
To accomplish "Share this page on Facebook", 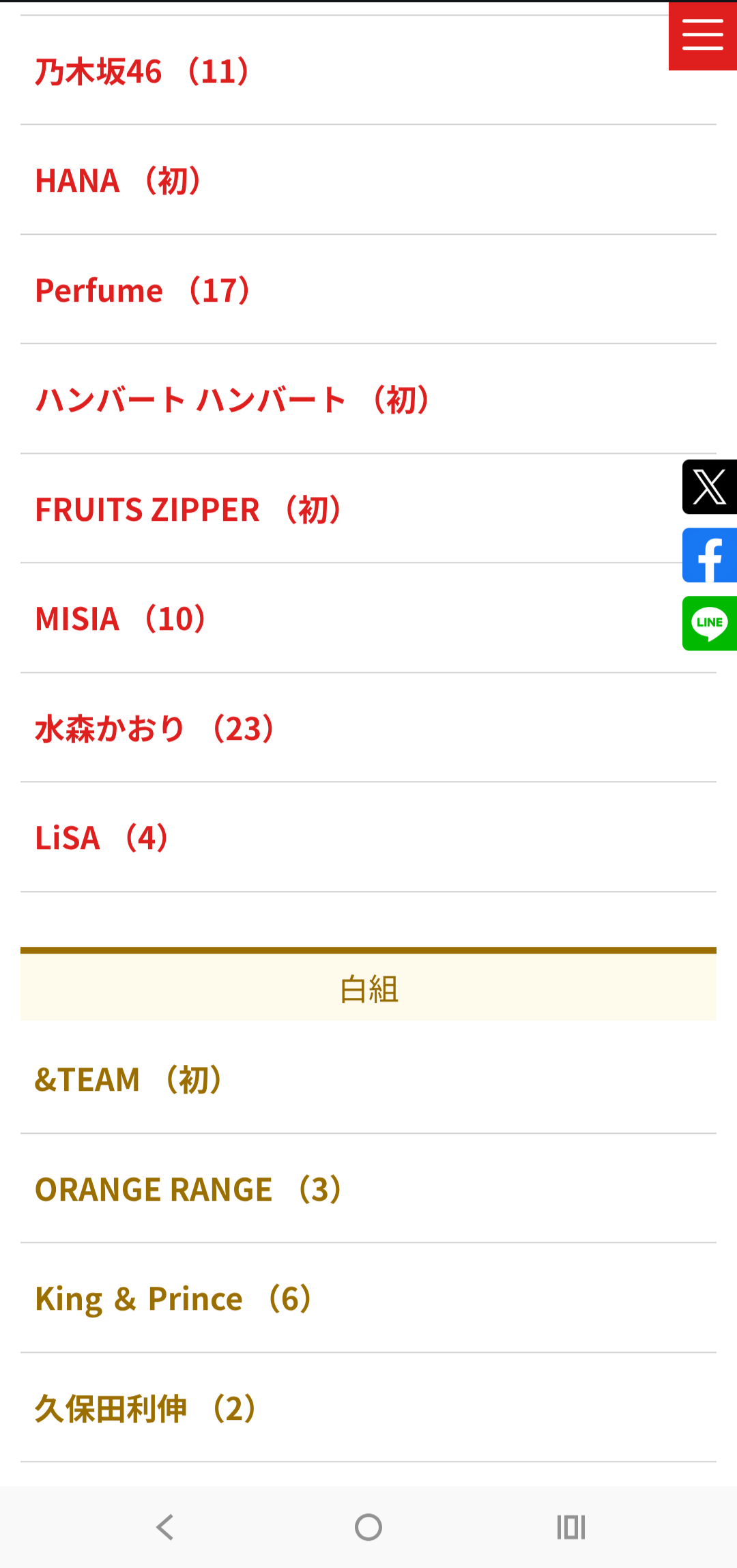I will [x=709, y=555].
